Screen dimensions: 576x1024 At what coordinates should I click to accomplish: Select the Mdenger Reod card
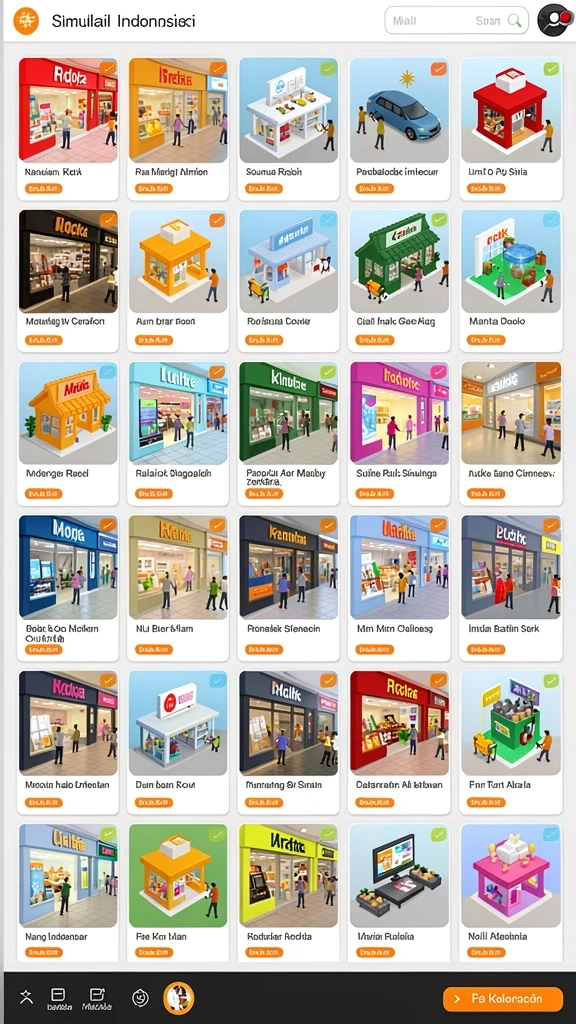[x=69, y=433]
